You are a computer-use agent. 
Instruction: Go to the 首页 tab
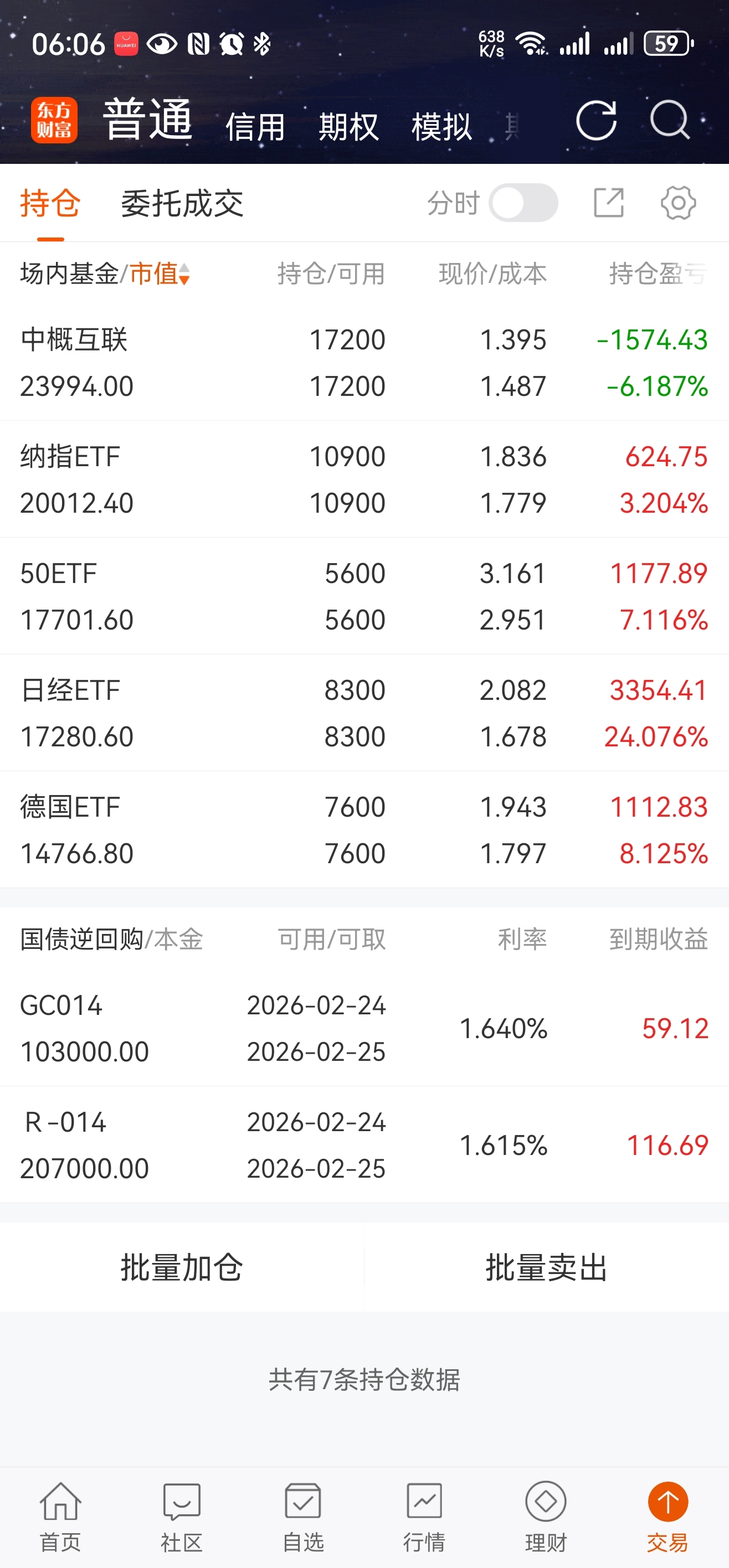pyautogui.click(x=60, y=1517)
